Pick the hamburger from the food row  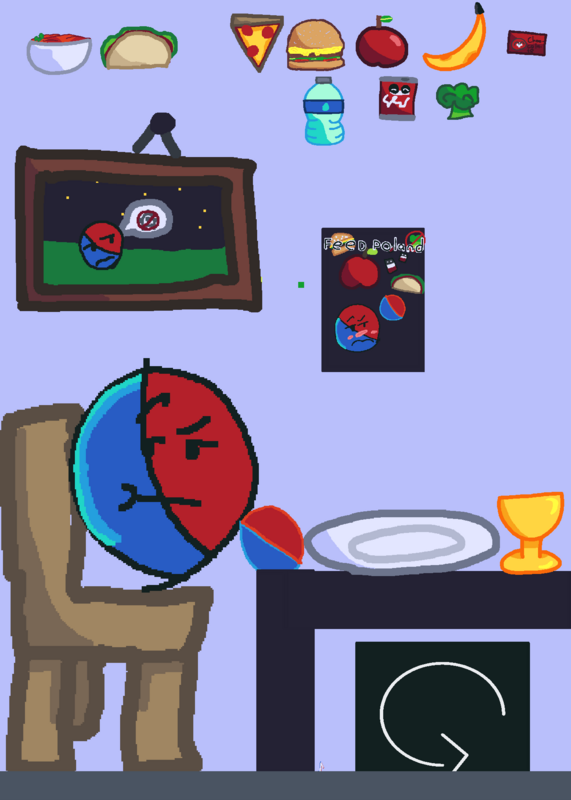pos(315,45)
